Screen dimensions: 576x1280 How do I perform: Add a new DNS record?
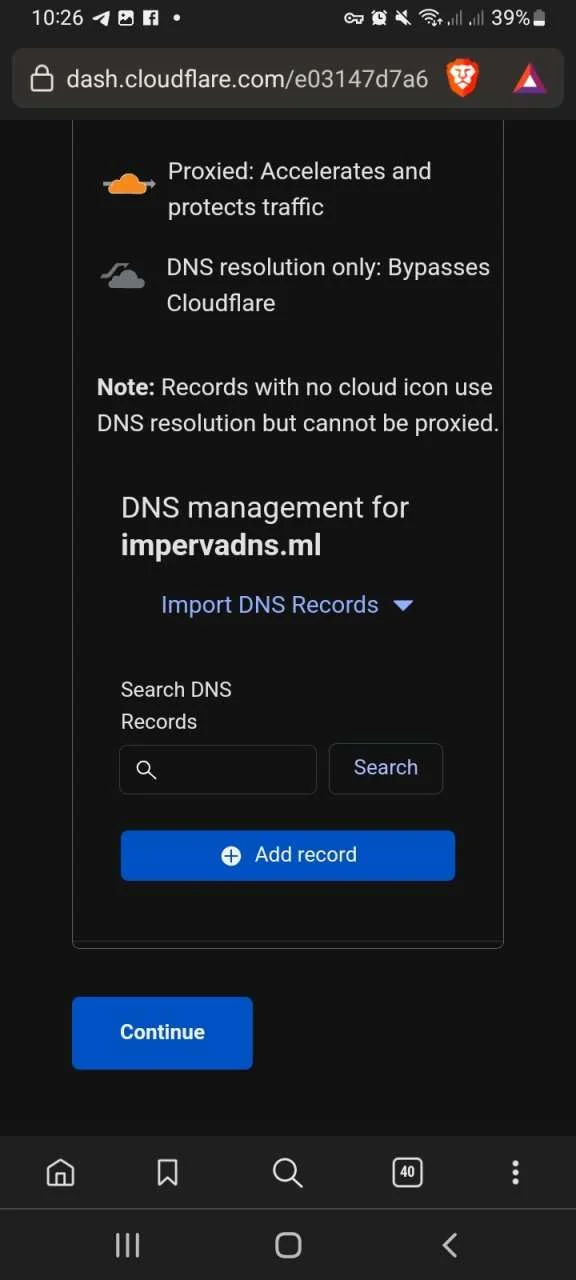pos(288,855)
